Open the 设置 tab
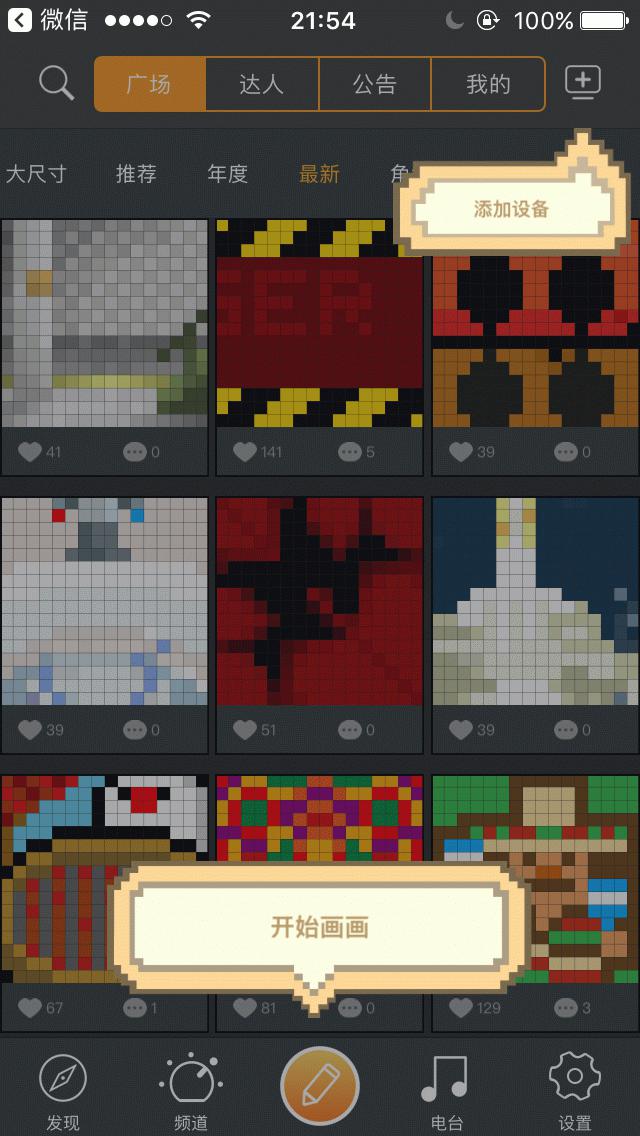This screenshot has width=640, height=1136. pyautogui.click(x=575, y=1092)
